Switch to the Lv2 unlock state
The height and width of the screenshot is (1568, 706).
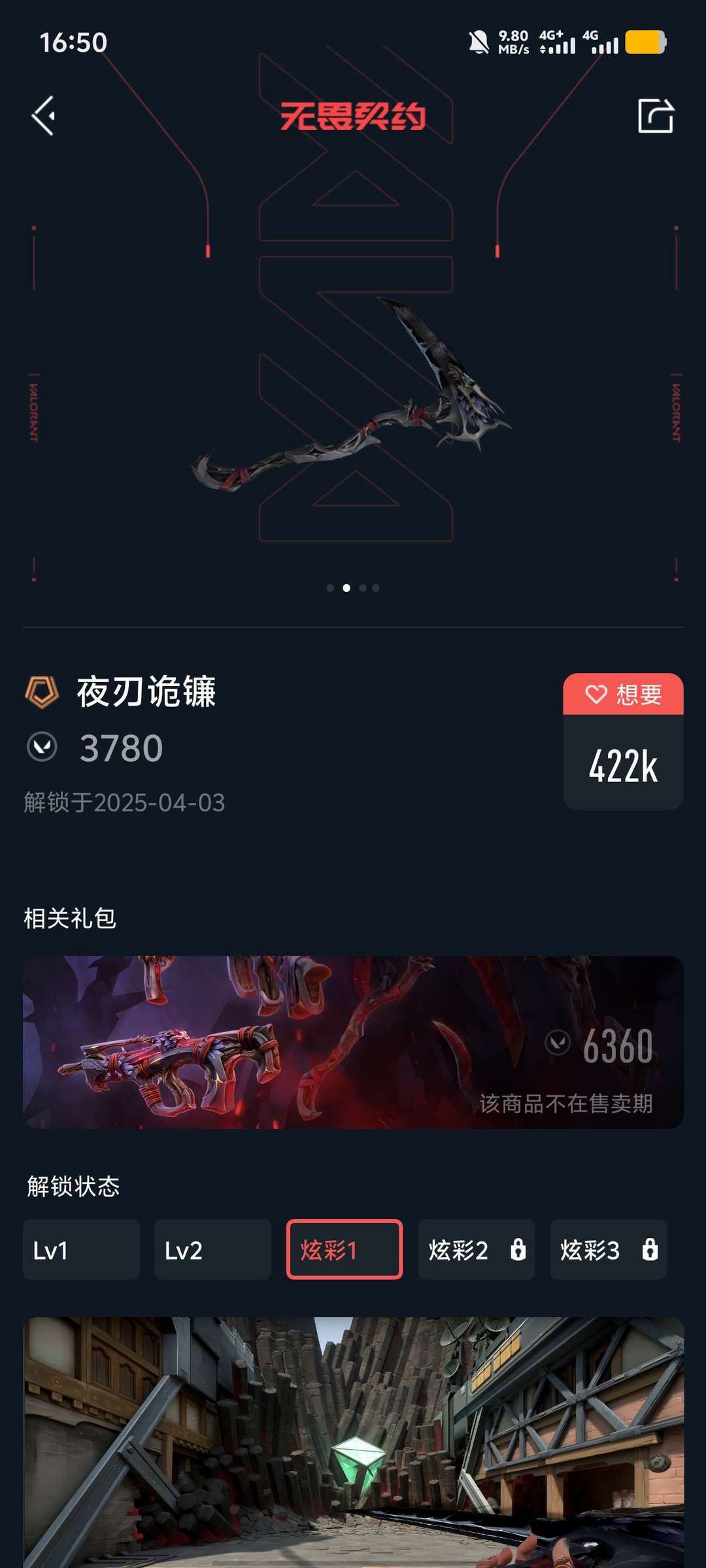coord(212,1250)
